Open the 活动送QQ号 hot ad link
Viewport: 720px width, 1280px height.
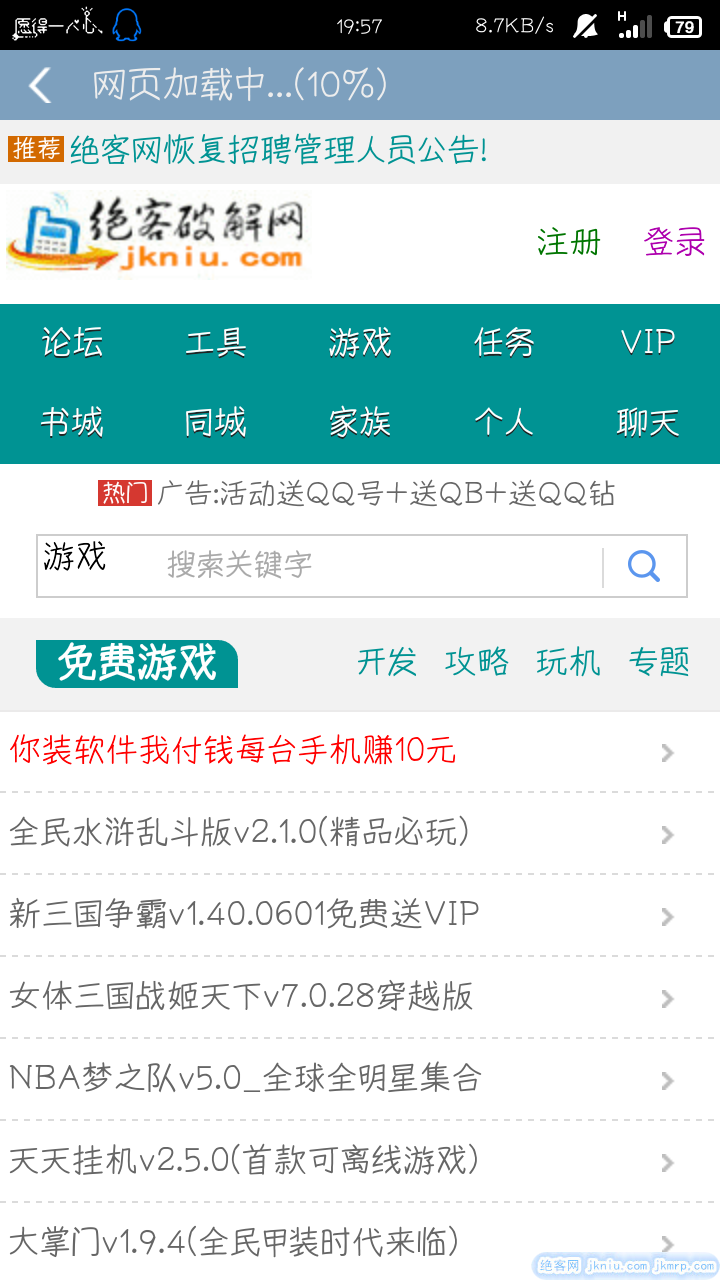385,493
